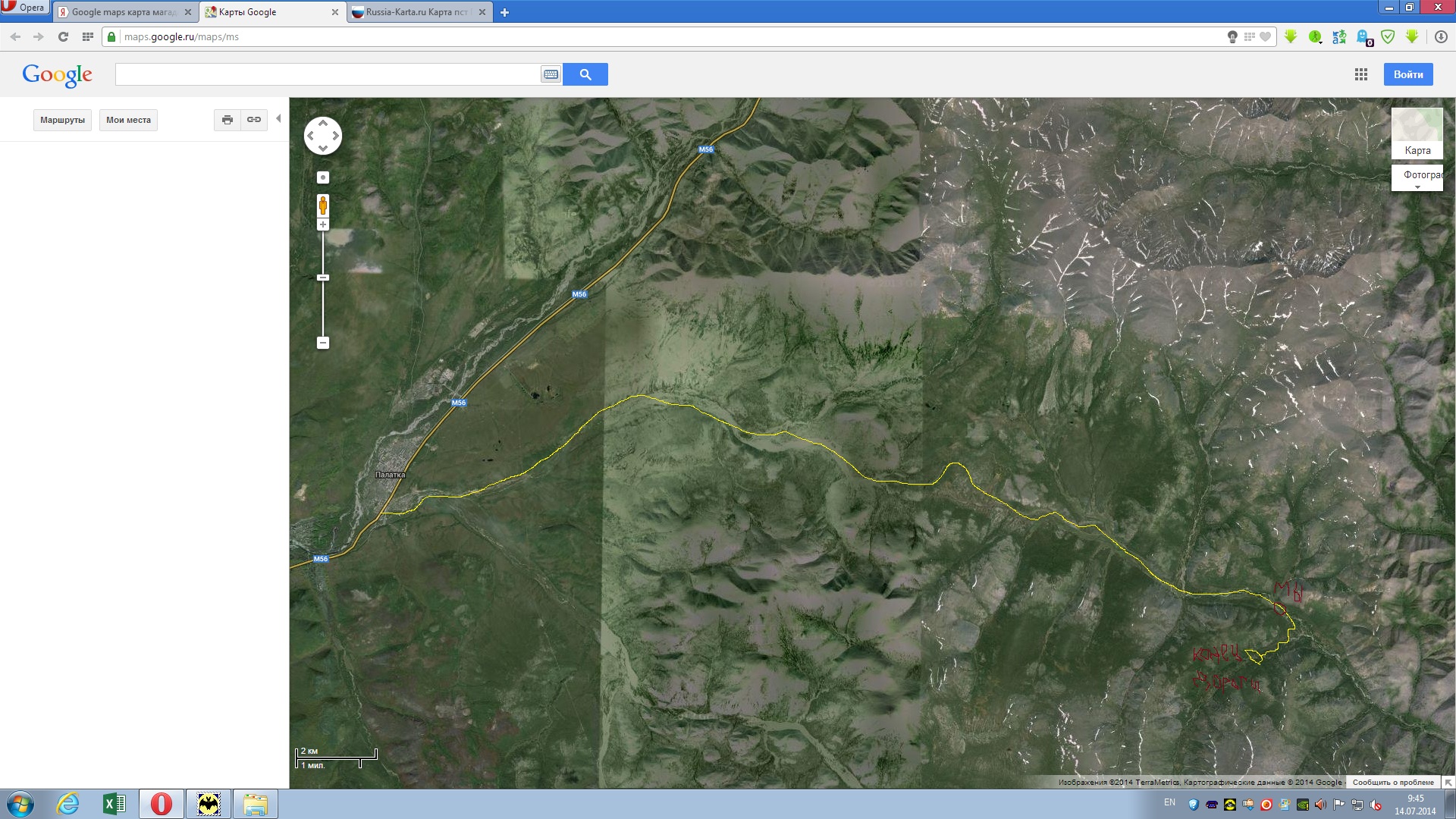Click the Google Maps search field
1456x819 pixels.
coord(326,74)
